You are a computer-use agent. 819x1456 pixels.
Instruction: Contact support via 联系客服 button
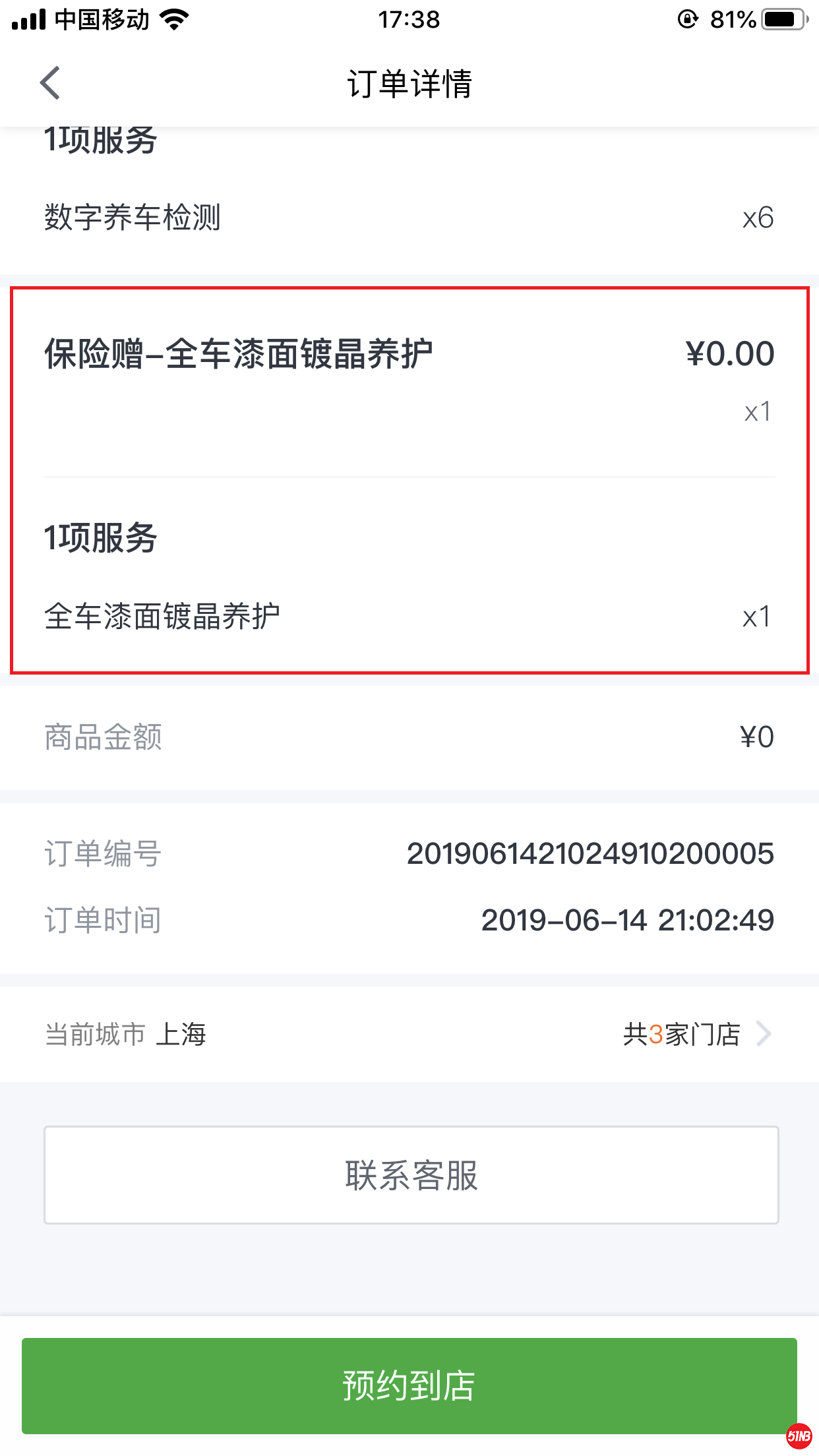tap(411, 1175)
